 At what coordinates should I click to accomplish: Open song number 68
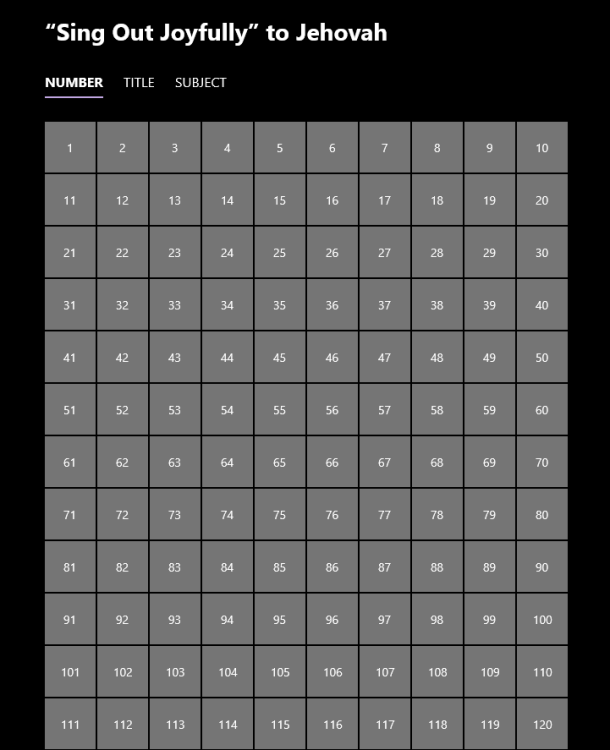click(x=437, y=463)
